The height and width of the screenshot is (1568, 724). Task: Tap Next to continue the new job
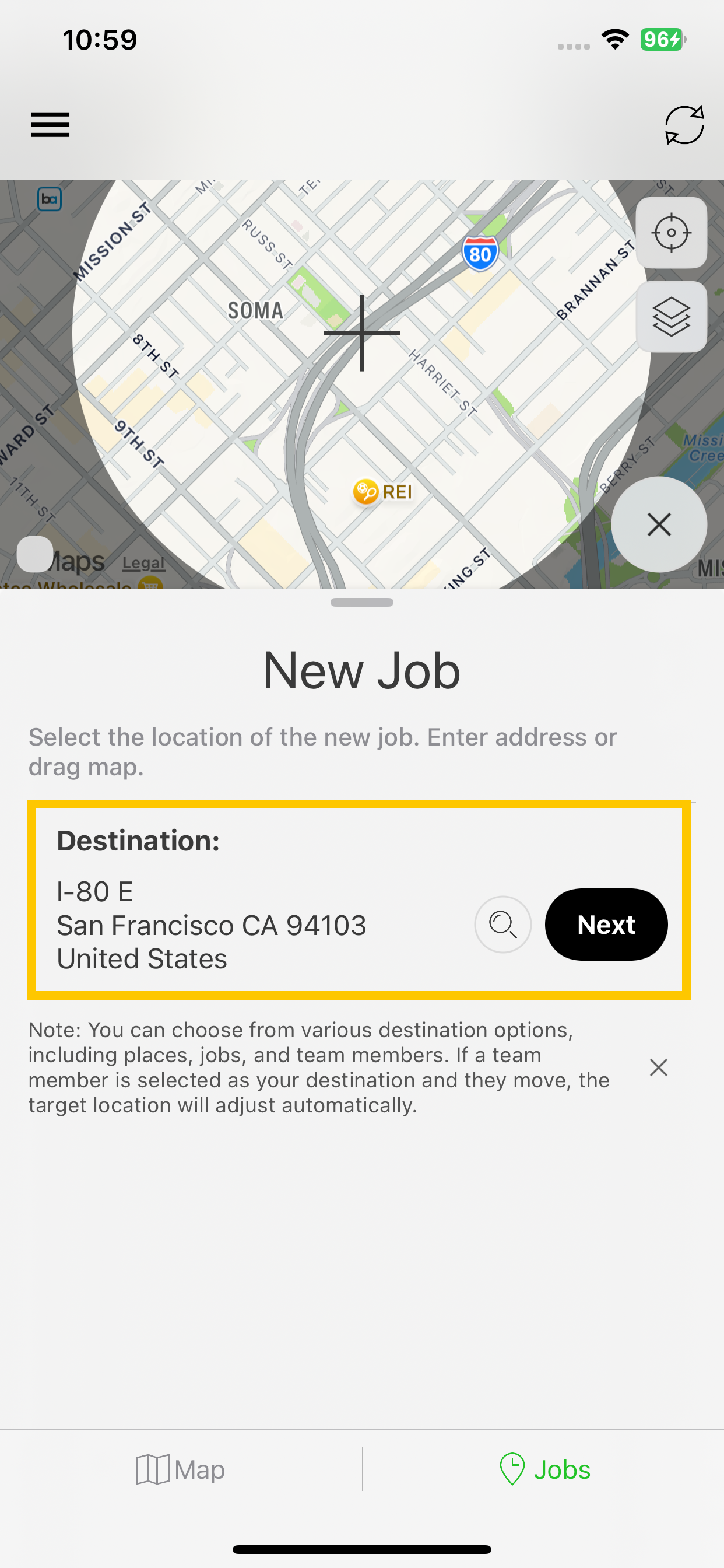pos(606,925)
